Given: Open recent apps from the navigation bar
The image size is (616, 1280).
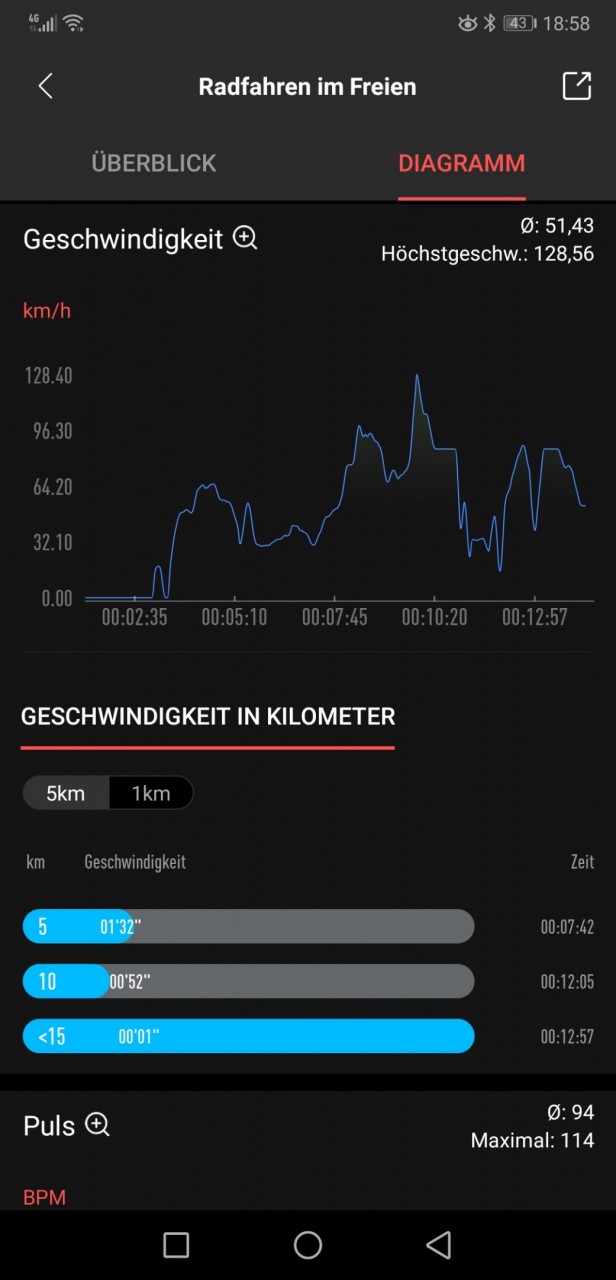Looking at the screenshot, I should (176, 1244).
